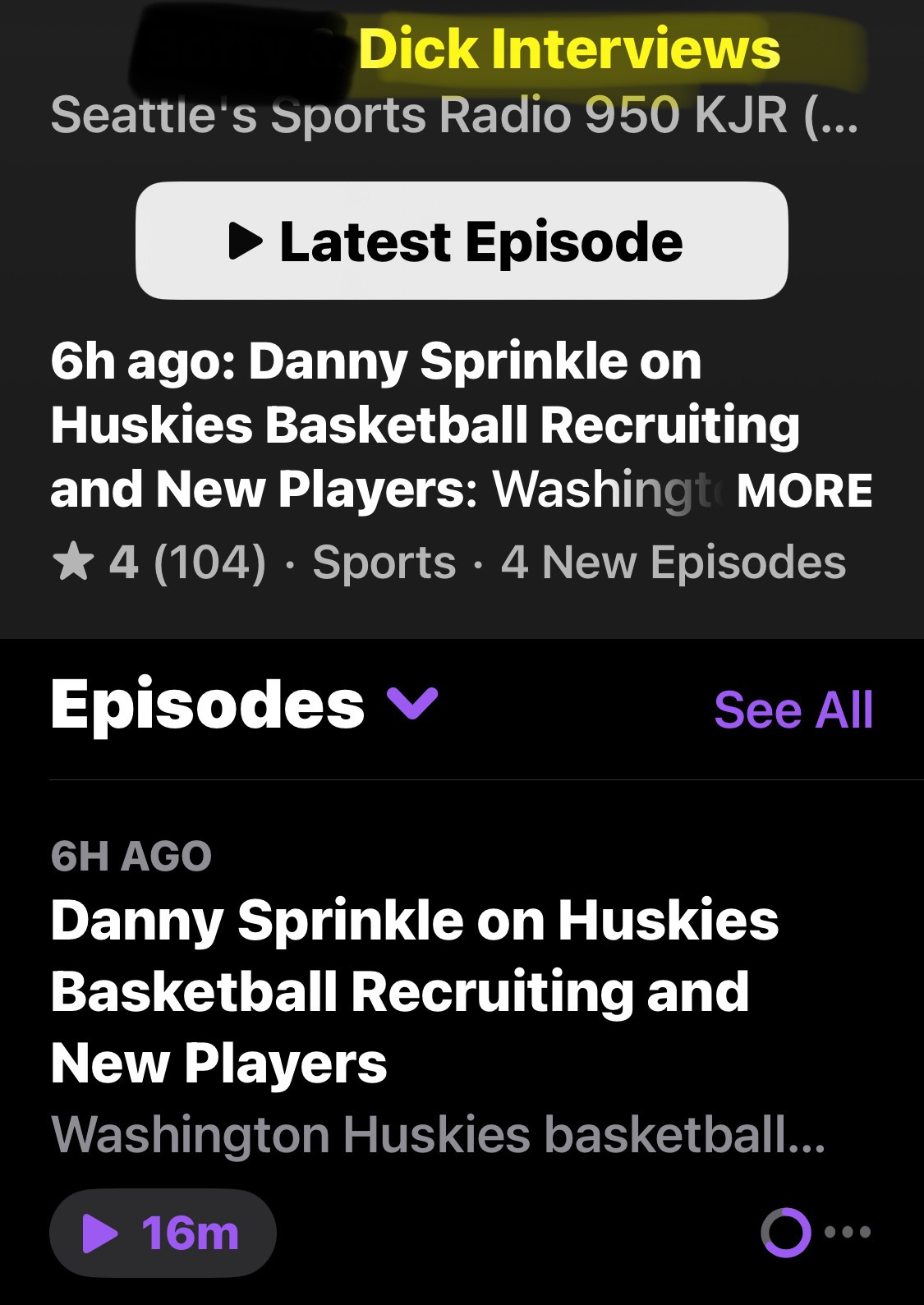Play the latest episode
Image resolution: width=924 pixels, height=1305 pixels.
click(x=461, y=241)
